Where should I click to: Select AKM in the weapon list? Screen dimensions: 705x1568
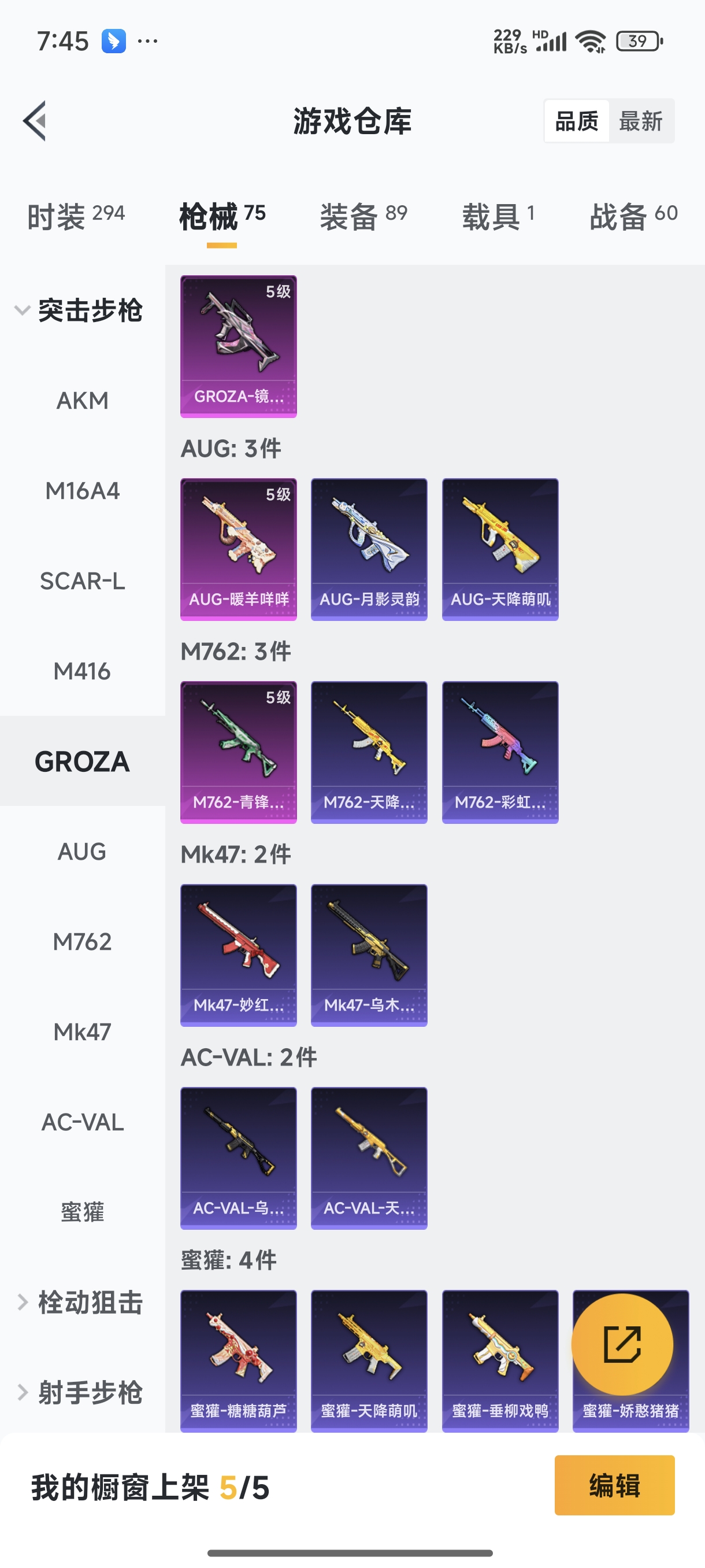tap(82, 401)
